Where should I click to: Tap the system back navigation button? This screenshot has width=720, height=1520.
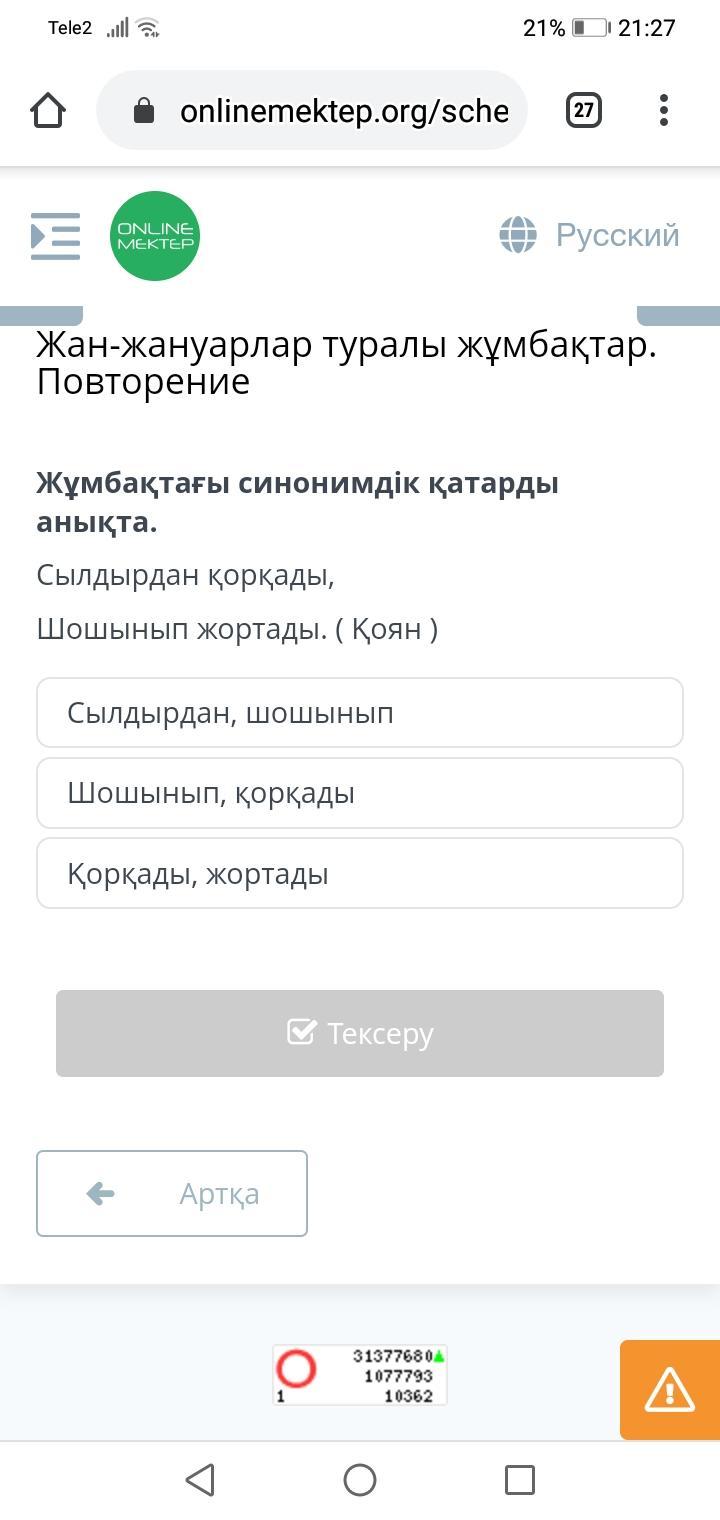pyautogui.click(x=200, y=1480)
